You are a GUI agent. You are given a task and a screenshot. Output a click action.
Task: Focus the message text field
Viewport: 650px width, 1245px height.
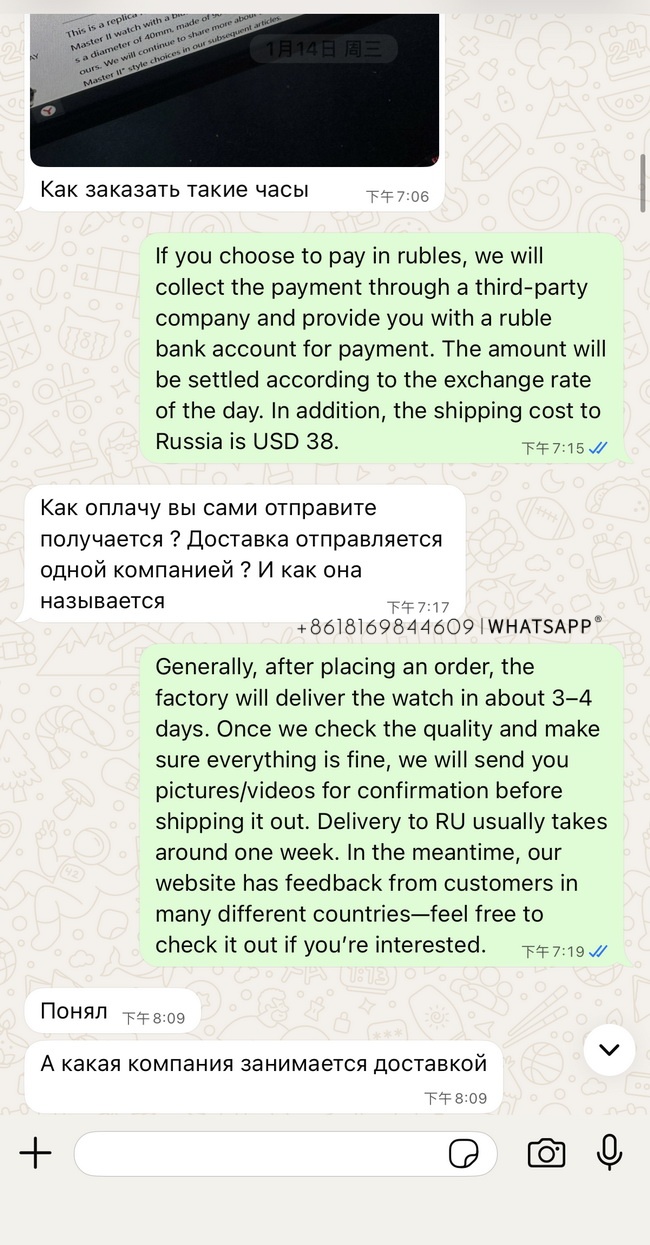point(255,1153)
